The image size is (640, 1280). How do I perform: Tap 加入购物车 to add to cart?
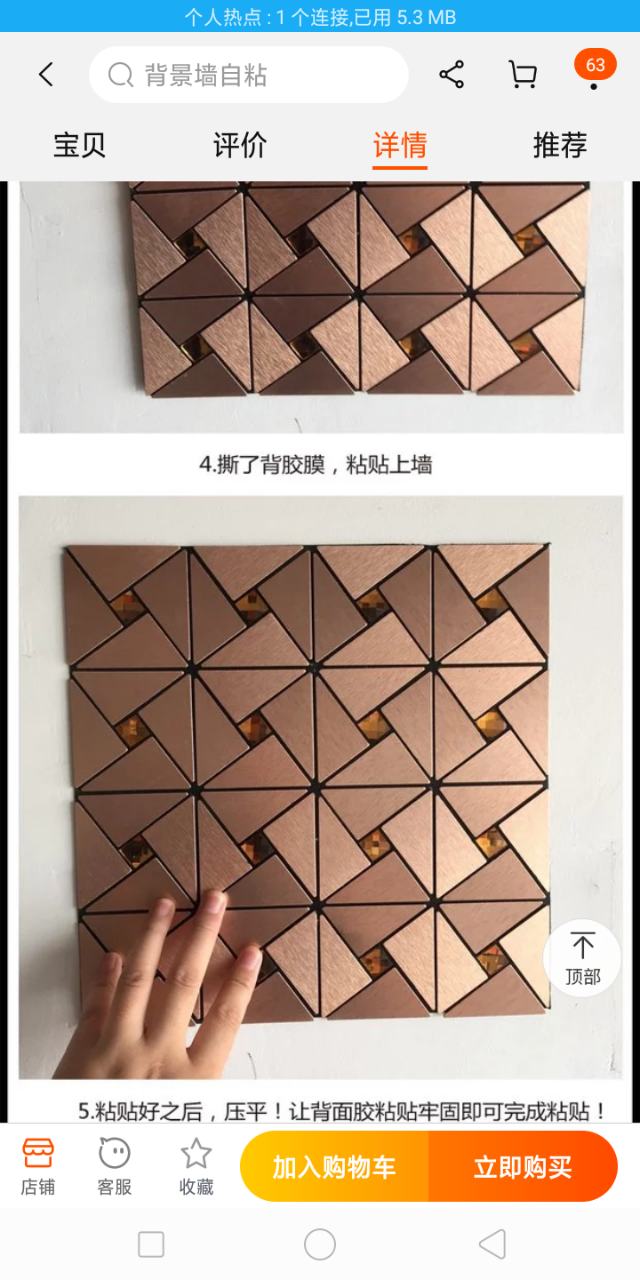pyautogui.click(x=334, y=1166)
